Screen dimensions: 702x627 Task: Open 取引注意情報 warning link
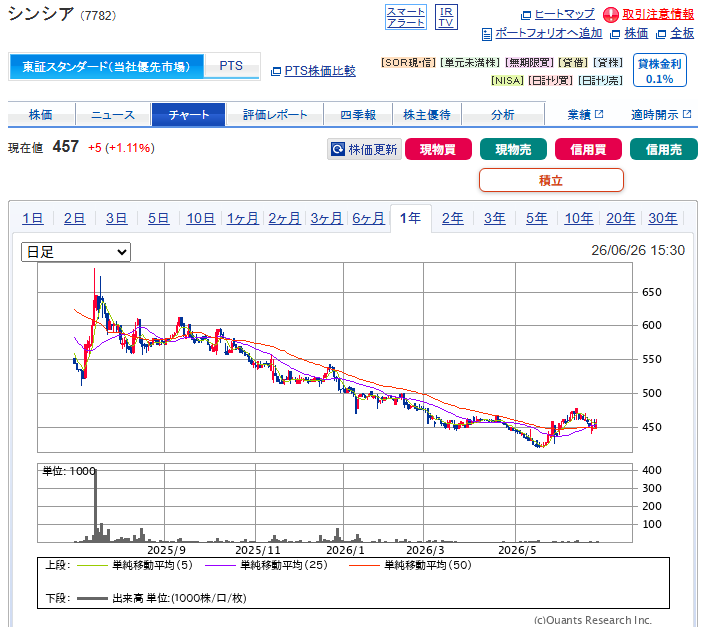coord(649,14)
